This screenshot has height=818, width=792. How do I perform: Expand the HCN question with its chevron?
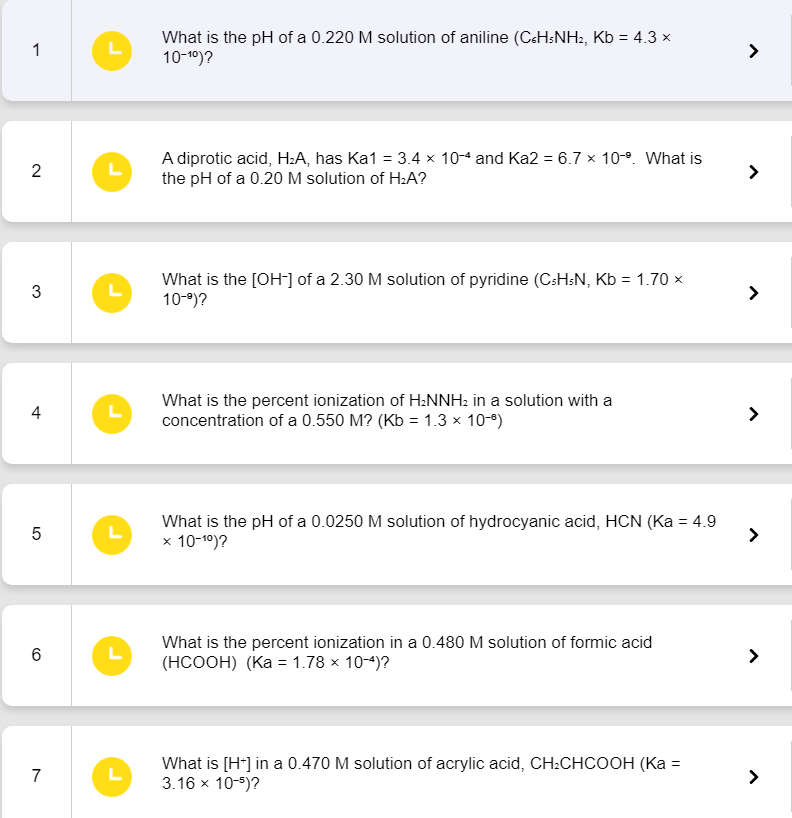coord(755,534)
